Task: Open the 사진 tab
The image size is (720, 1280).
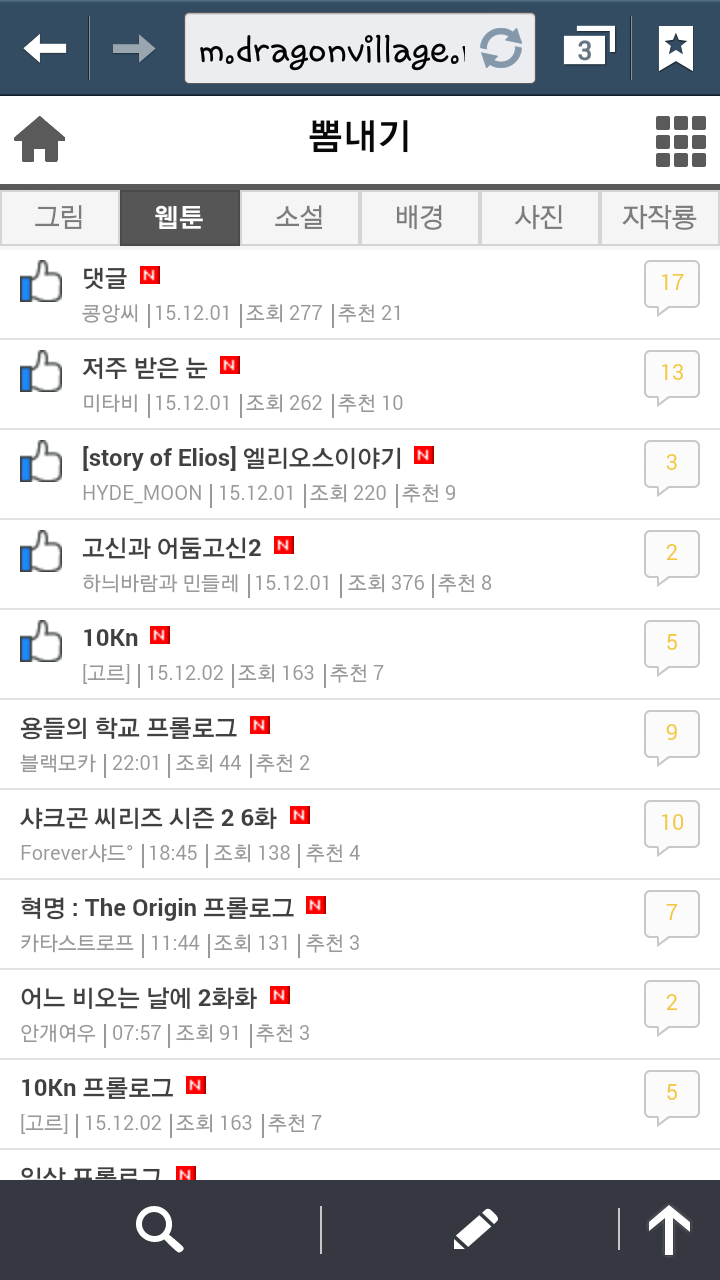Action: click(x=540, y=217)
